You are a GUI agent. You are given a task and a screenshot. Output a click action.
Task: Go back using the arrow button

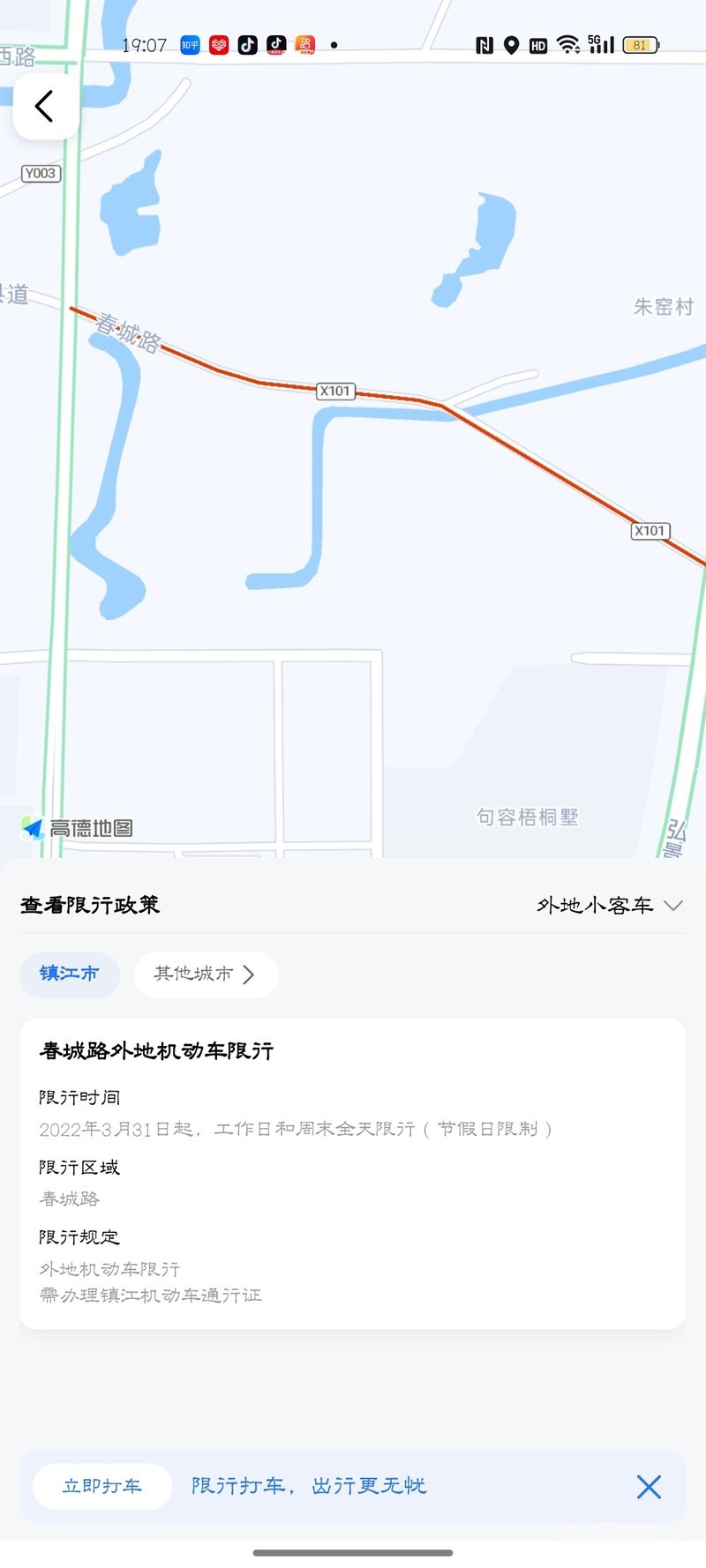[45, 107]
